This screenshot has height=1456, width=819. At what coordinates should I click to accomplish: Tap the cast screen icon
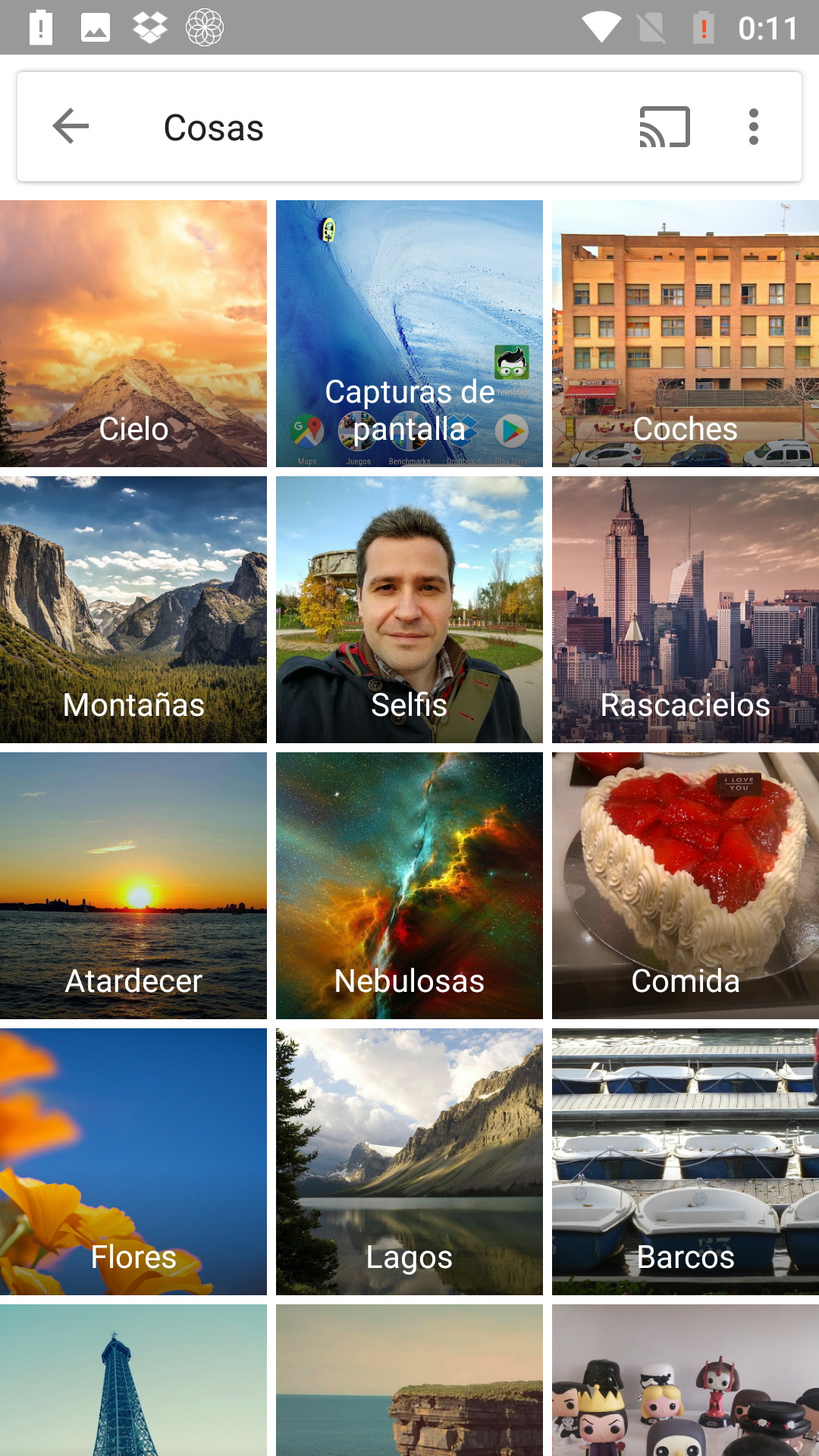[664, 127]
